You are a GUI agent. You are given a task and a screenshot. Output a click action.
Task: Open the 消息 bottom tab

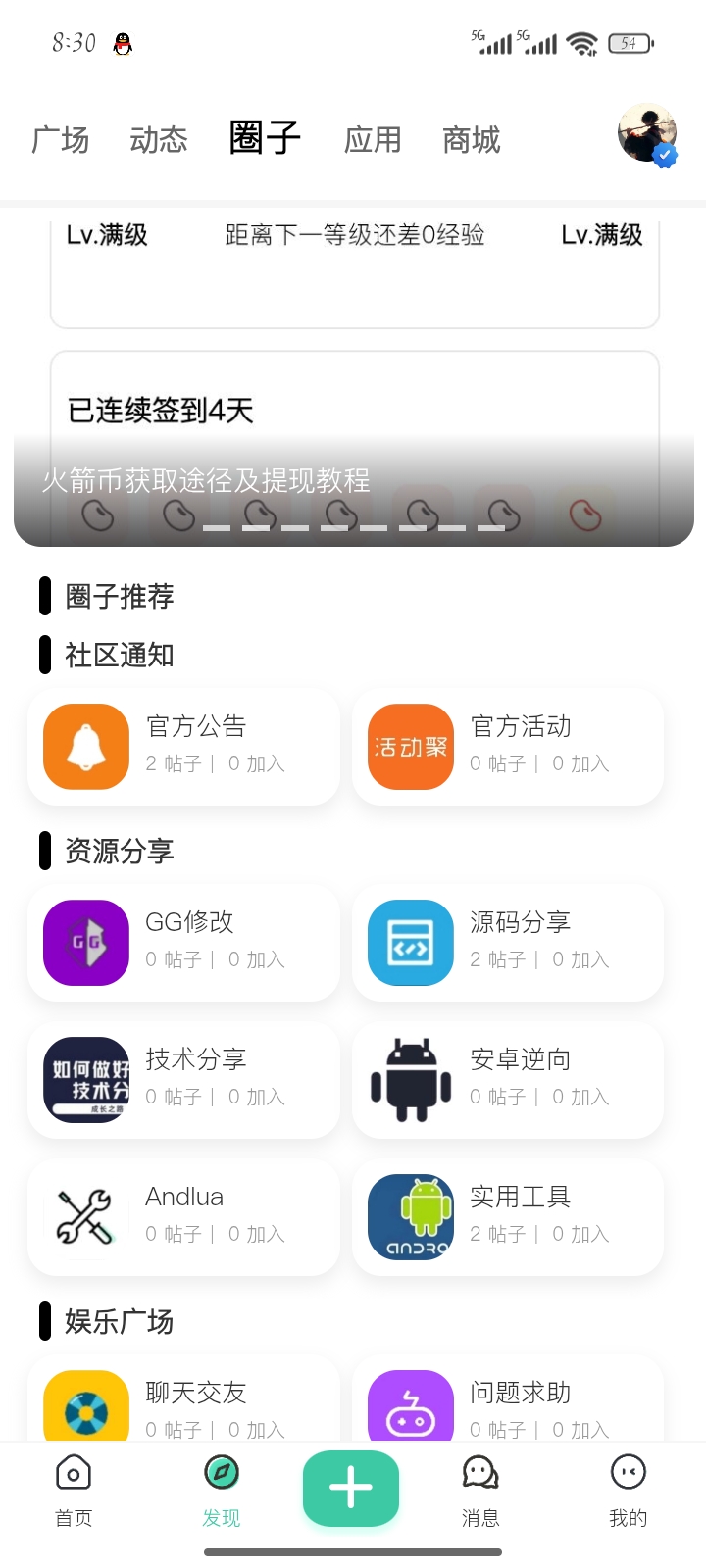point(480,1491)
